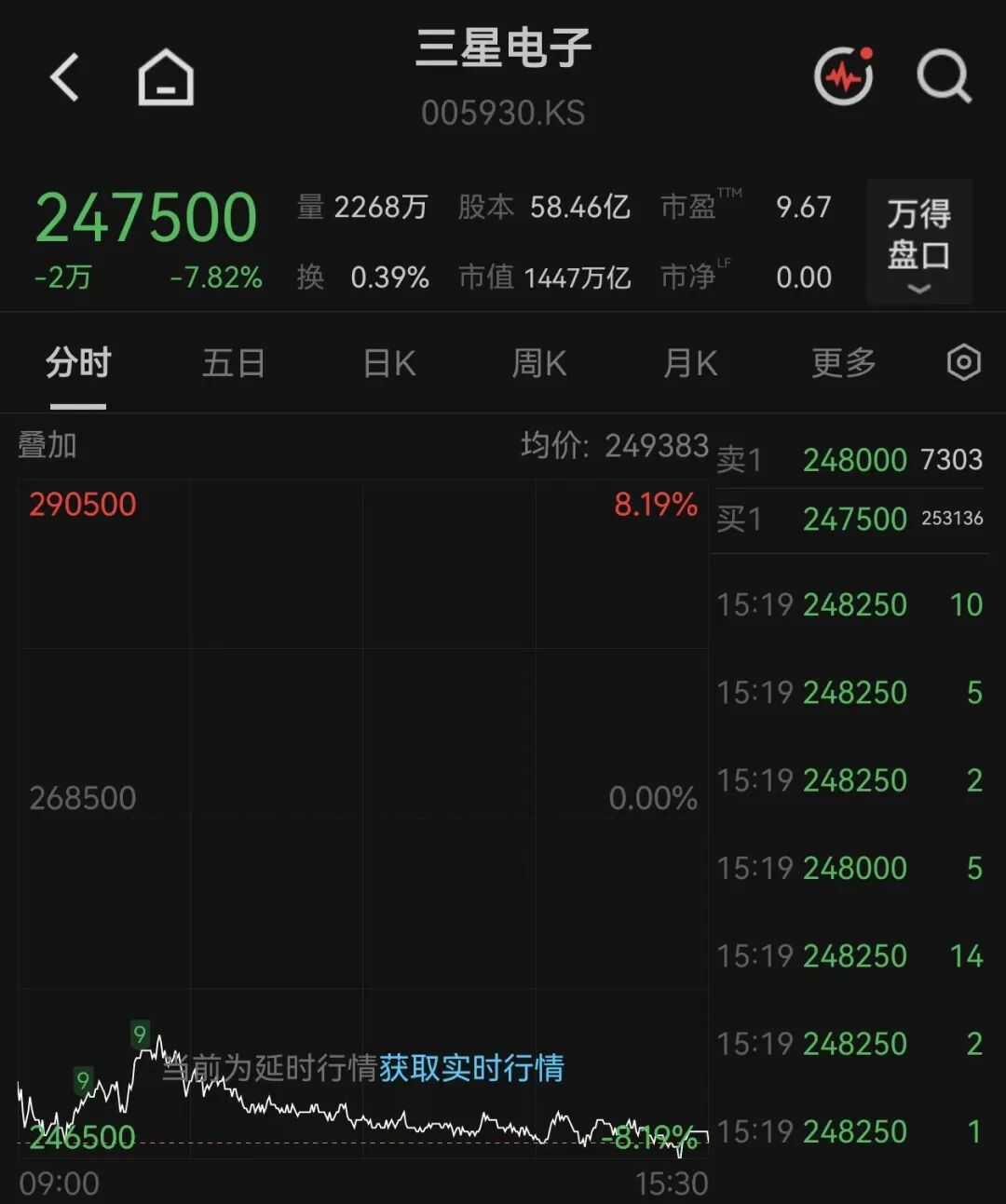The width and height of the screenshot is (1006, 1204).
Task: Switch to the 日K tab
Action: tap(389, 362)
